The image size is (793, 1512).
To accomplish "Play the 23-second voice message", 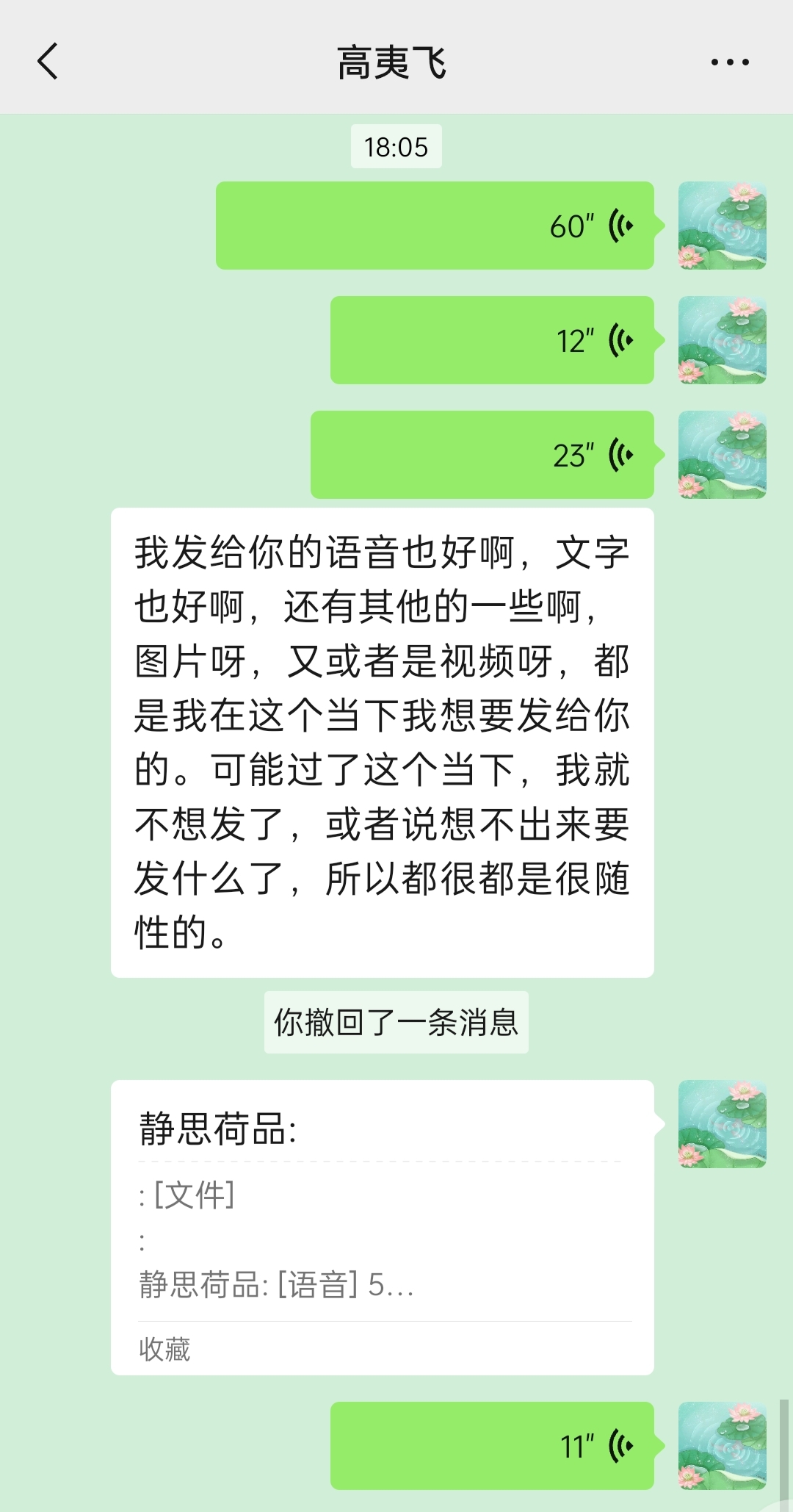I will 482,455.
